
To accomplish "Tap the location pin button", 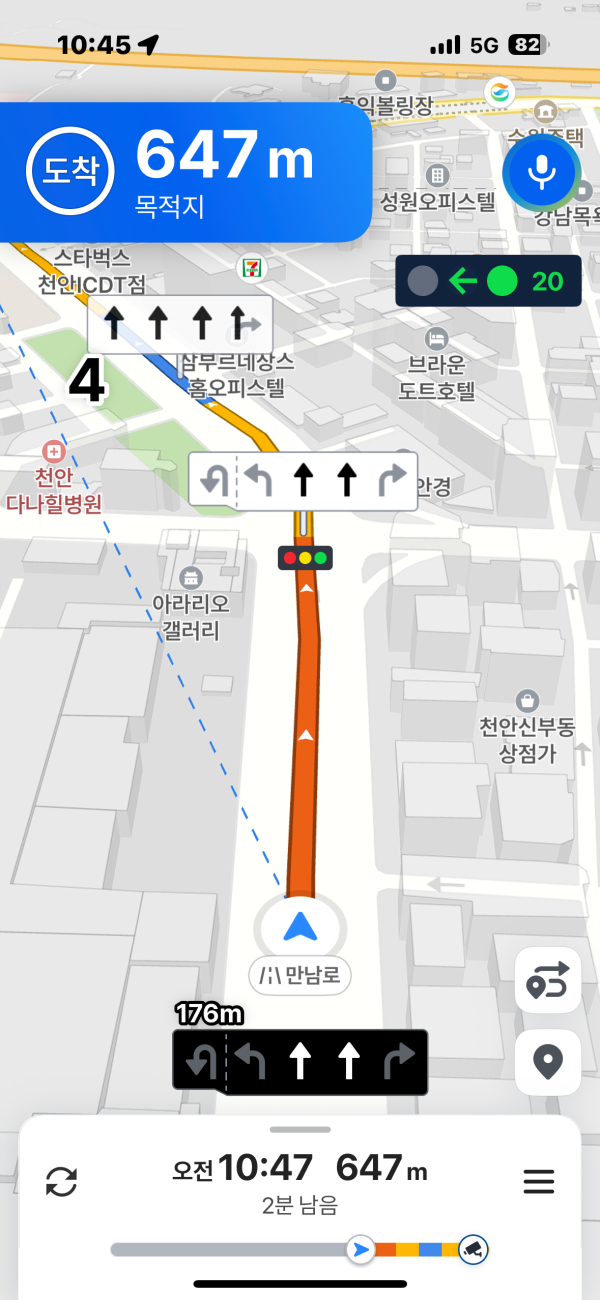I will 548,1062.
